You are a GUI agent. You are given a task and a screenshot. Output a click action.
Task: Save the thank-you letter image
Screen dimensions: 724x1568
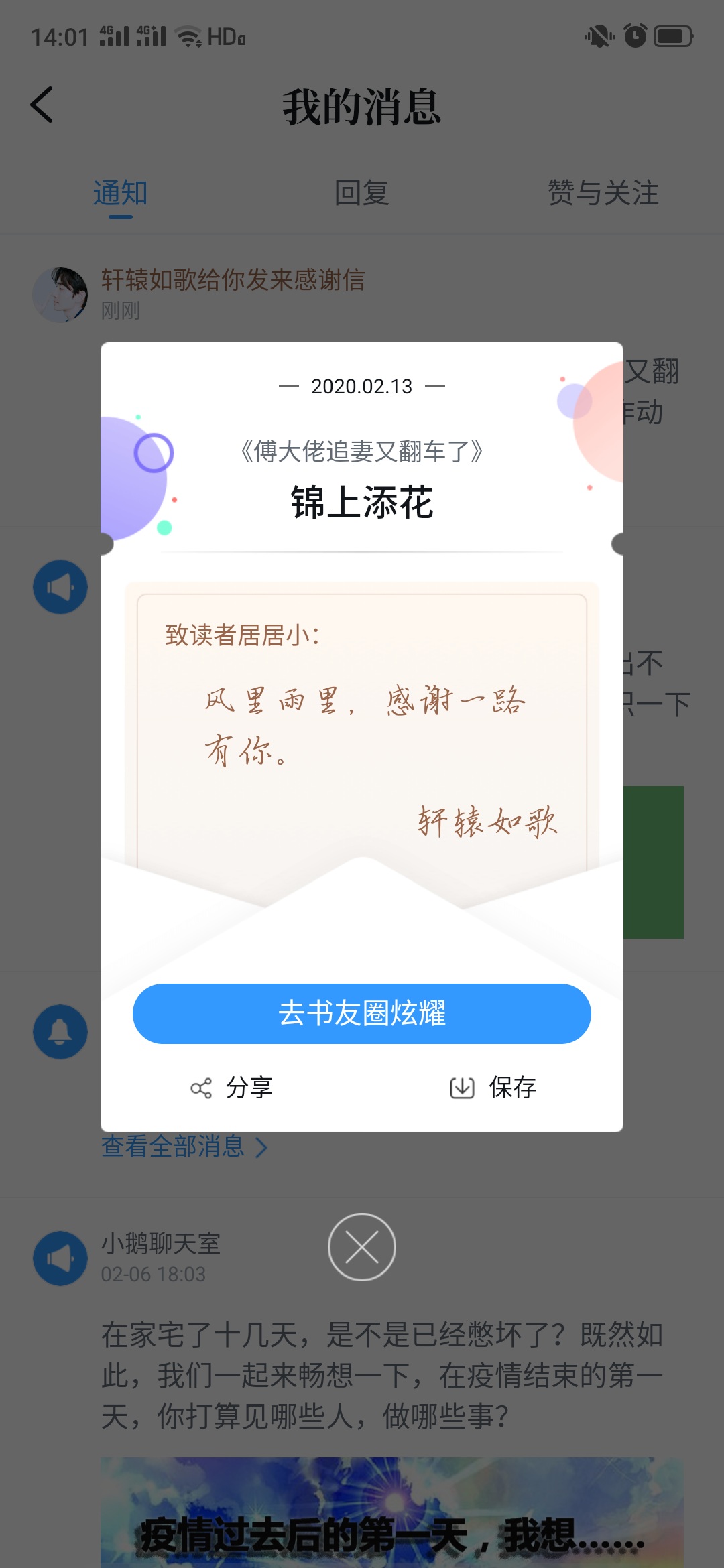click(x=493, y=1087)
